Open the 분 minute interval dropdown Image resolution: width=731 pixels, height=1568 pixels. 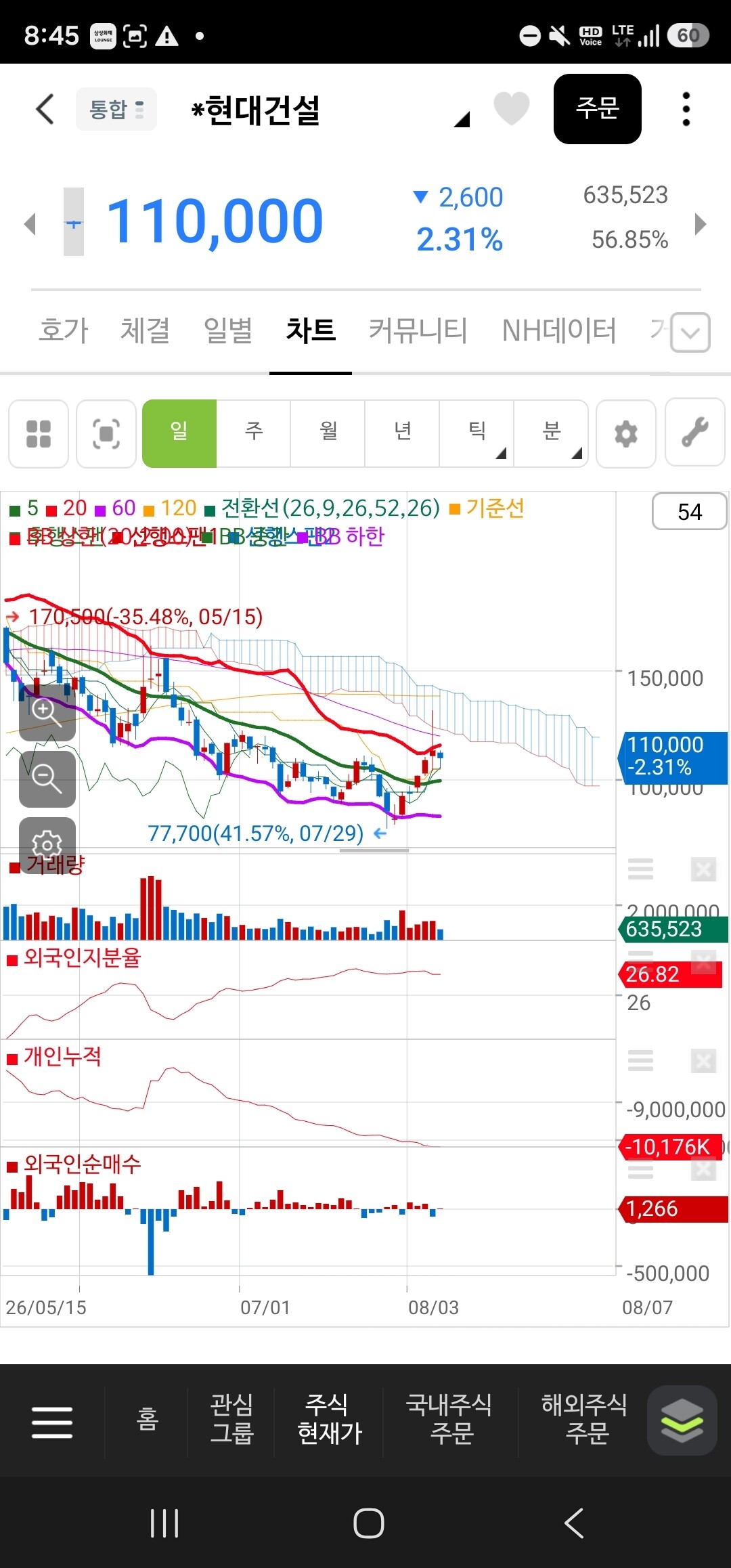[552, 433]
